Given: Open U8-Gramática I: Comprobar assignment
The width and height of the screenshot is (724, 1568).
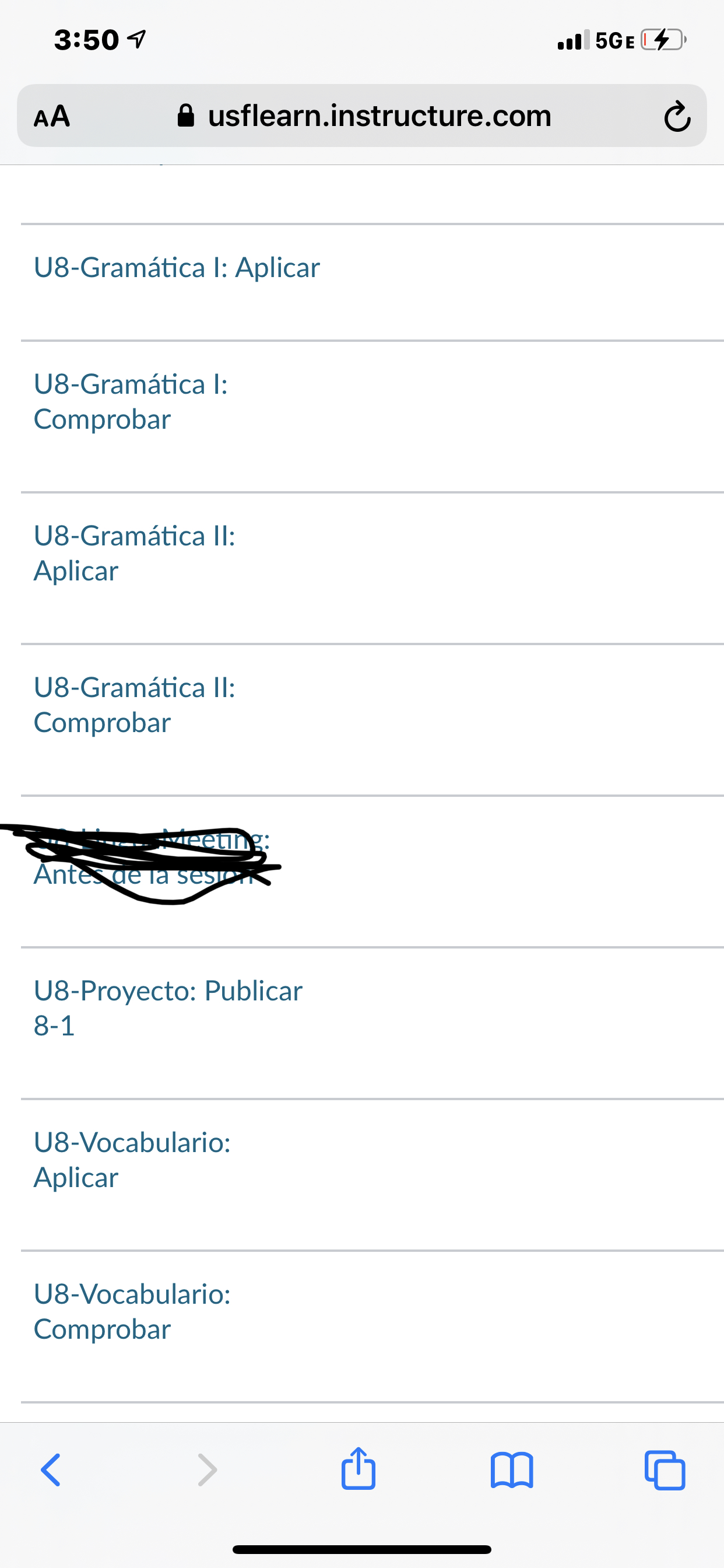Looking at the screenshot, I should point(131,402).
